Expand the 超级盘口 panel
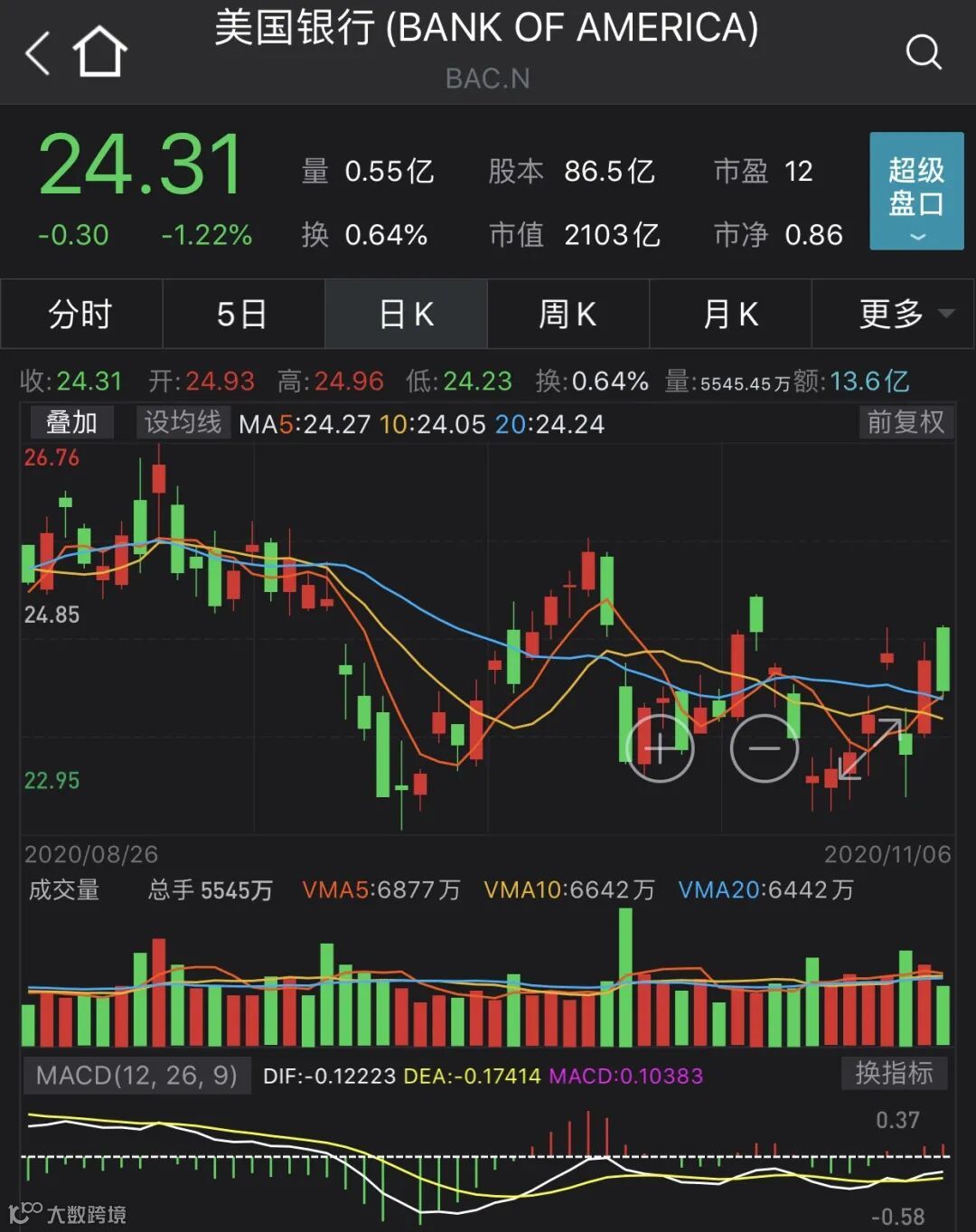The image size is (976, 1232). (916, 191)
